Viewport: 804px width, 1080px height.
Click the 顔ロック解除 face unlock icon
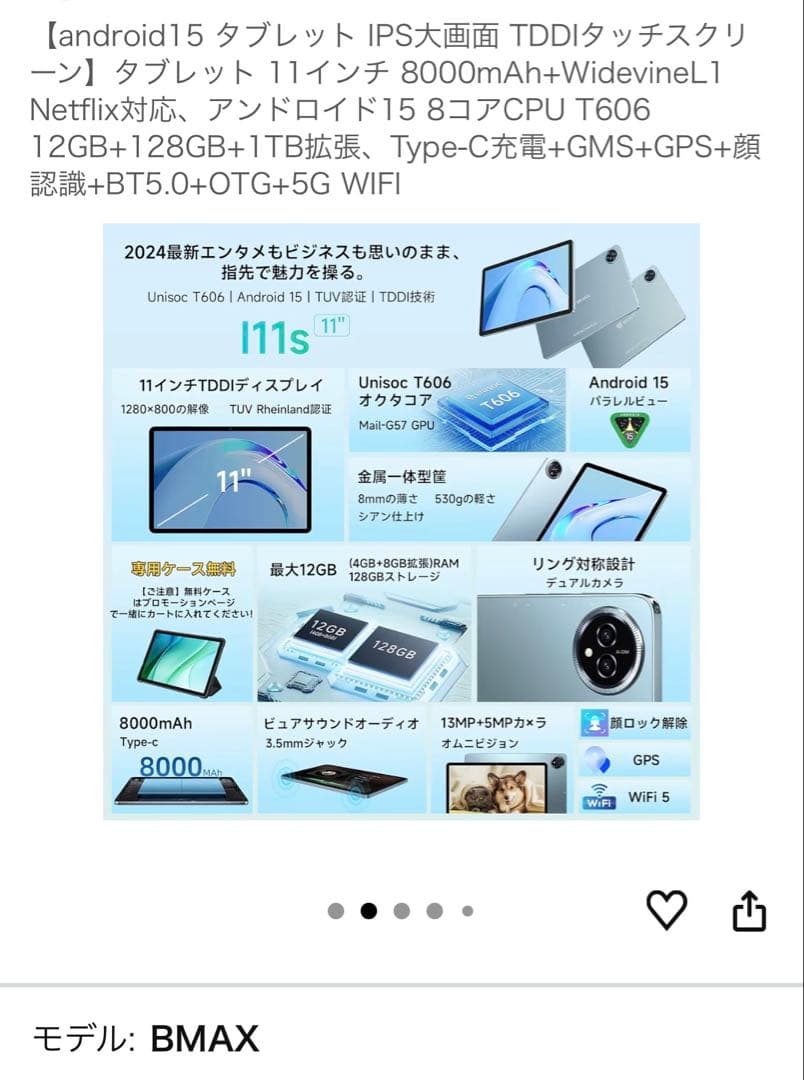click(x=596, y=721)
